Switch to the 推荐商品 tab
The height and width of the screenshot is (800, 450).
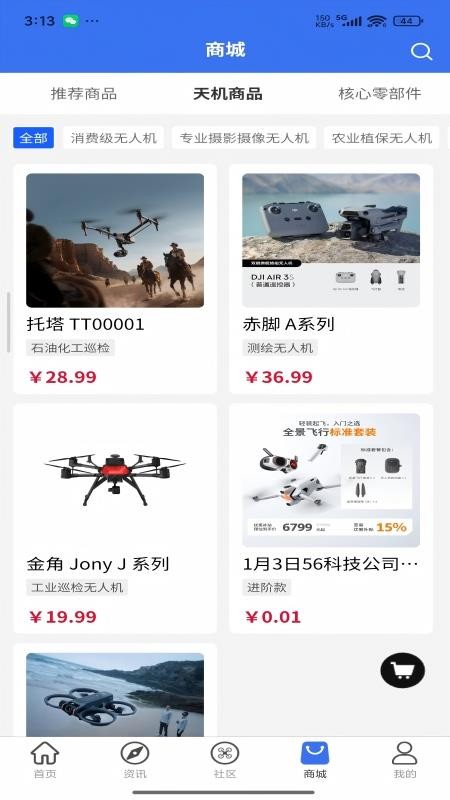(x=84, y=94)
